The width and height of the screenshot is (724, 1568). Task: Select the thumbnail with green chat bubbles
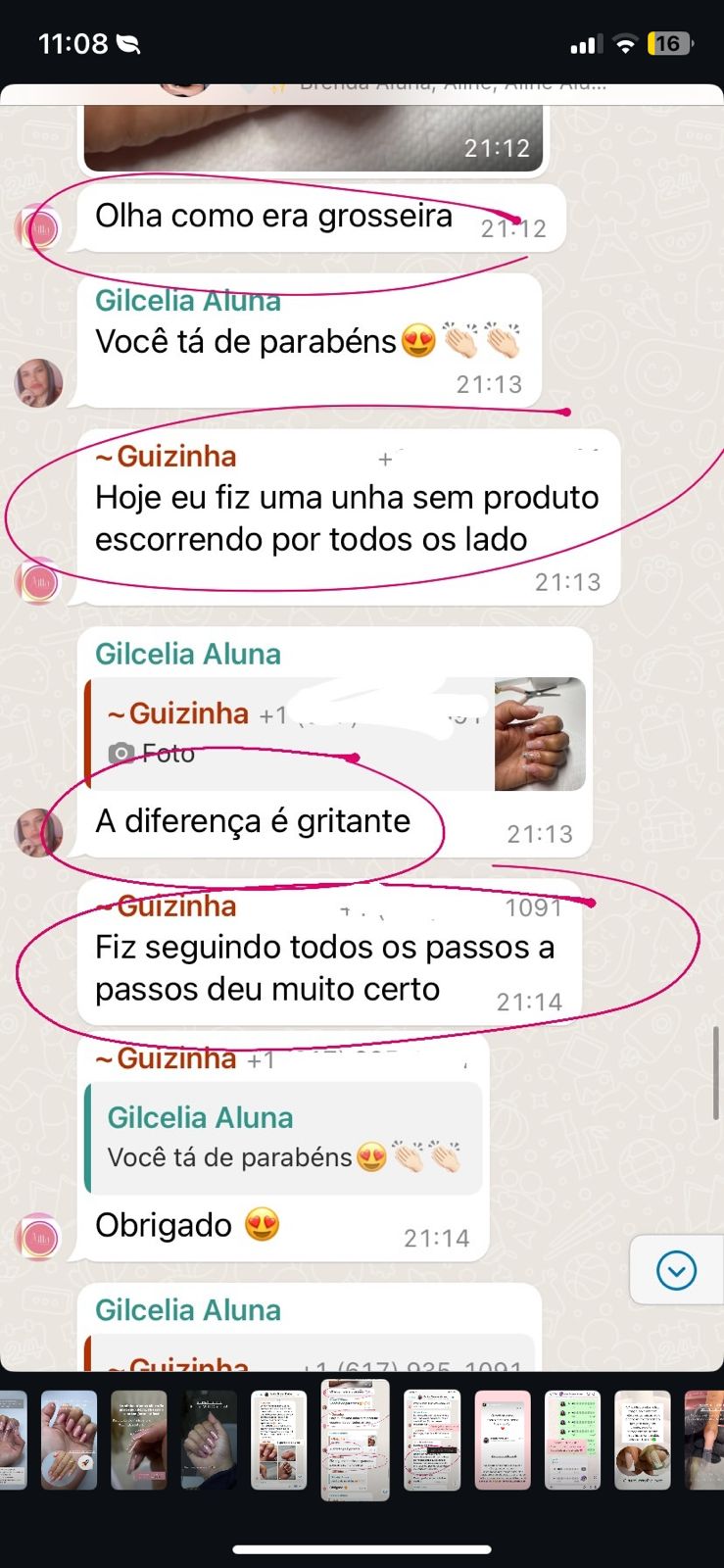(572, 1440)
